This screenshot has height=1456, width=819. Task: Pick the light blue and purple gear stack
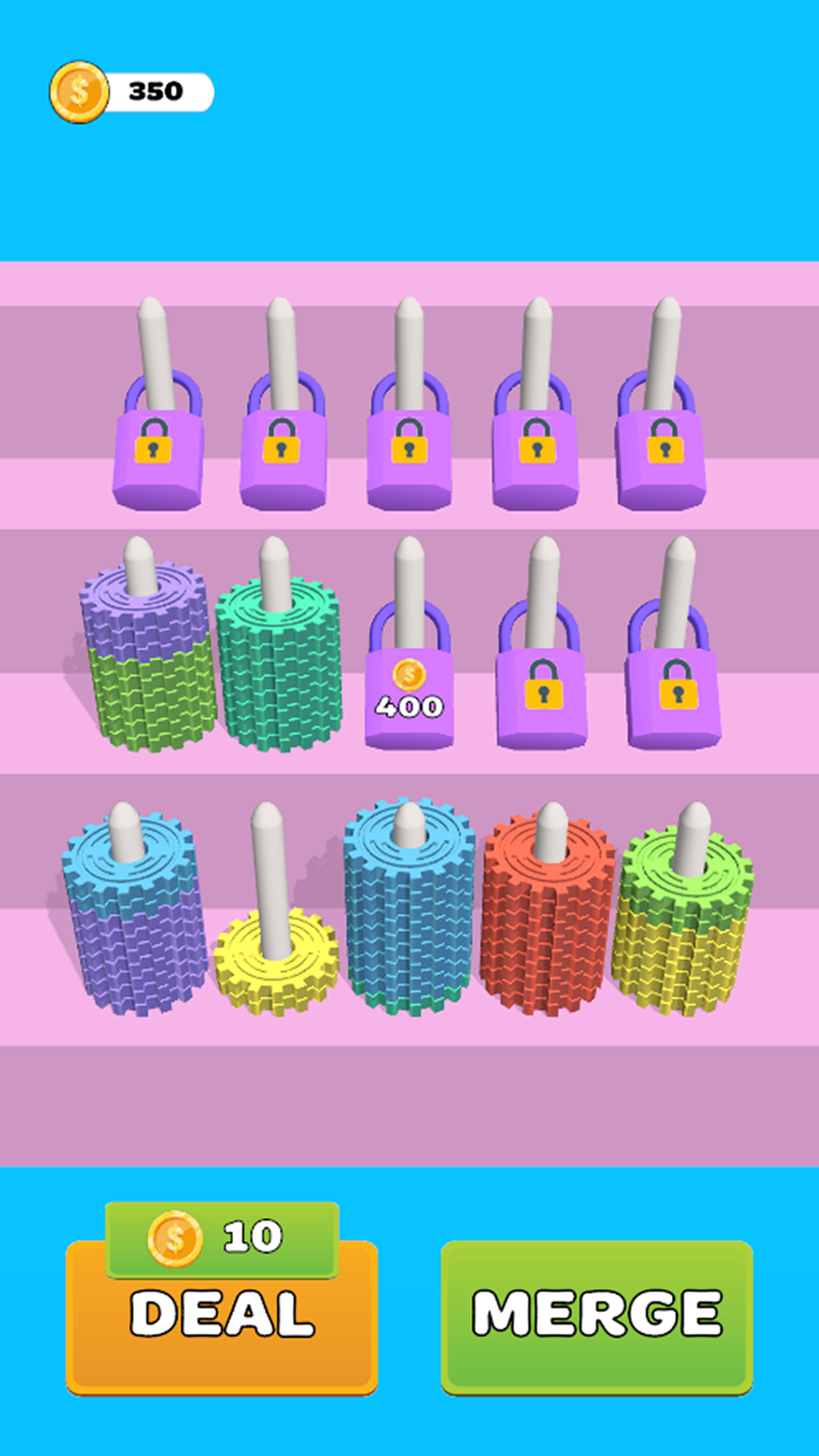[134, 910]
